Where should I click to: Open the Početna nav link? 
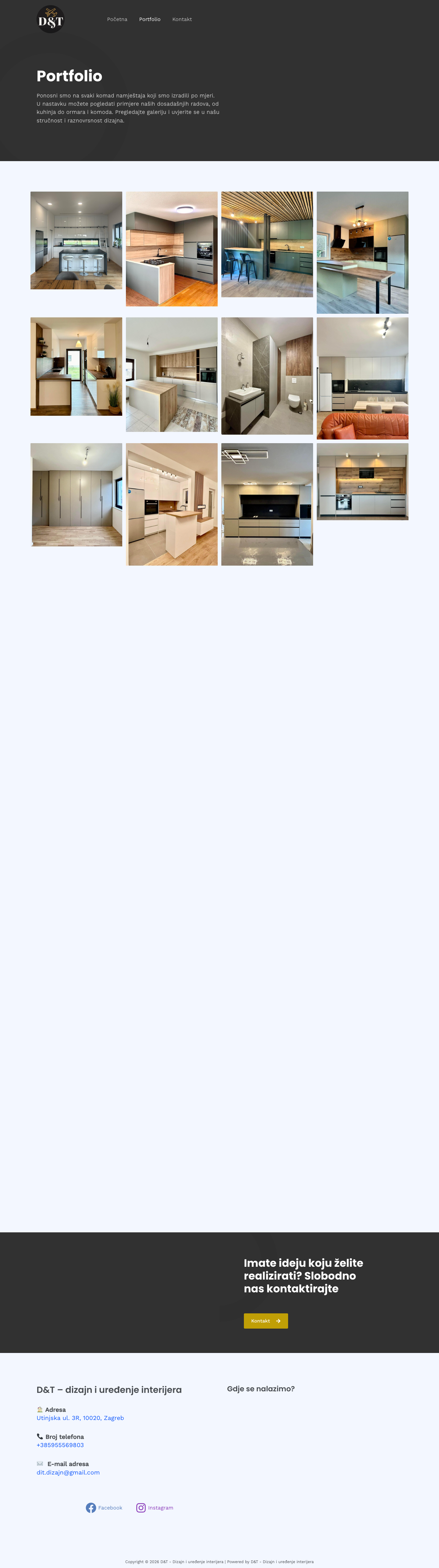117,19
